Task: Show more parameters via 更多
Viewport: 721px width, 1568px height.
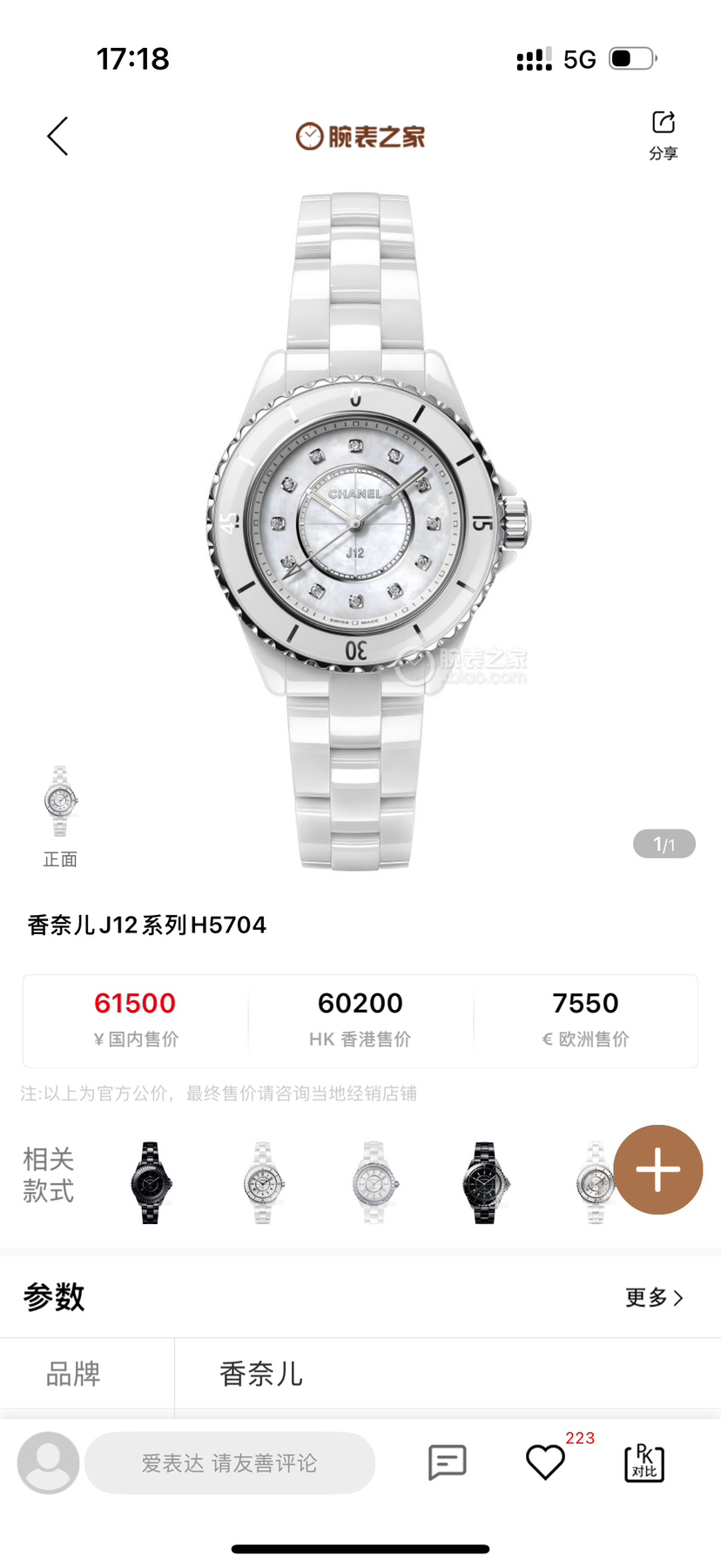Action: click(x=654, y=1297)
